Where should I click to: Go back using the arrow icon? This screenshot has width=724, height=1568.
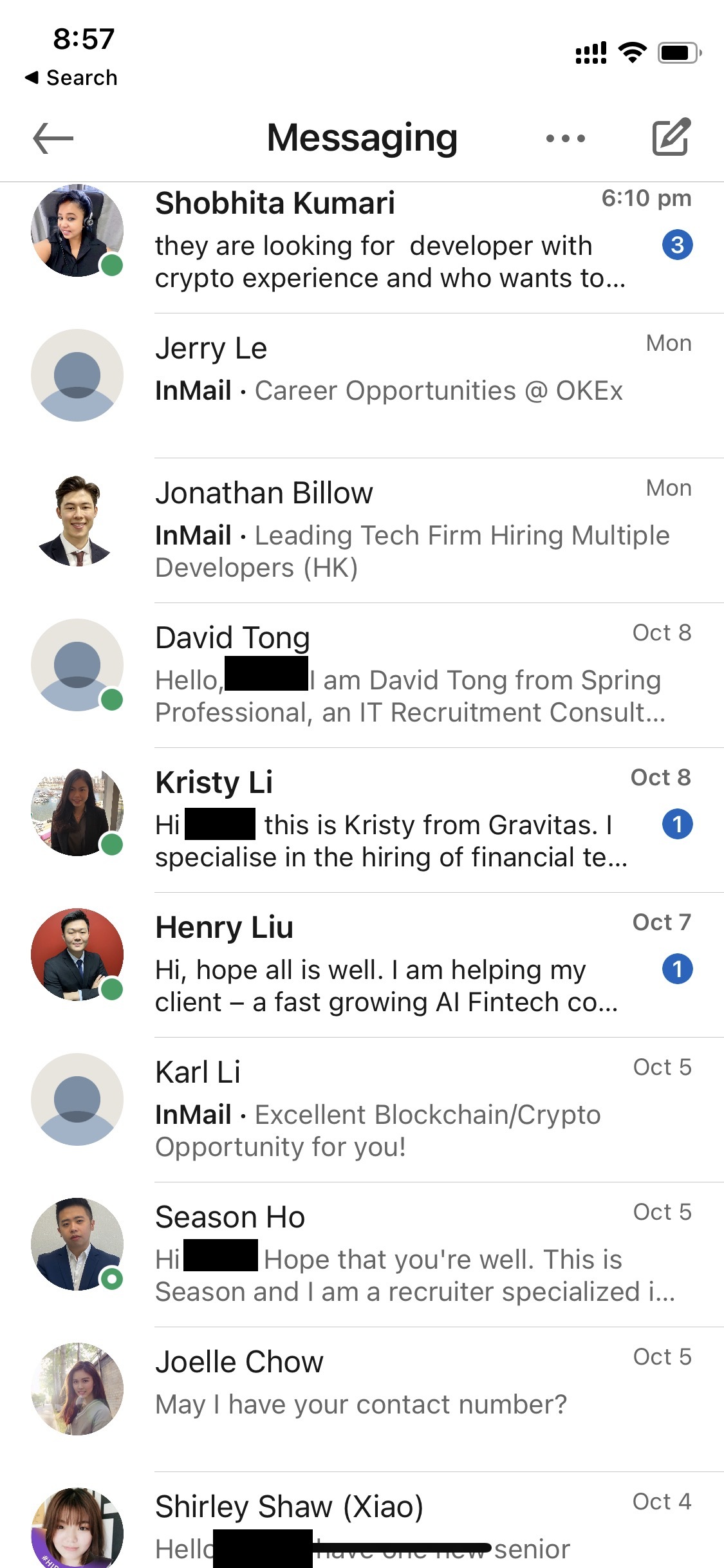[53, 138]
